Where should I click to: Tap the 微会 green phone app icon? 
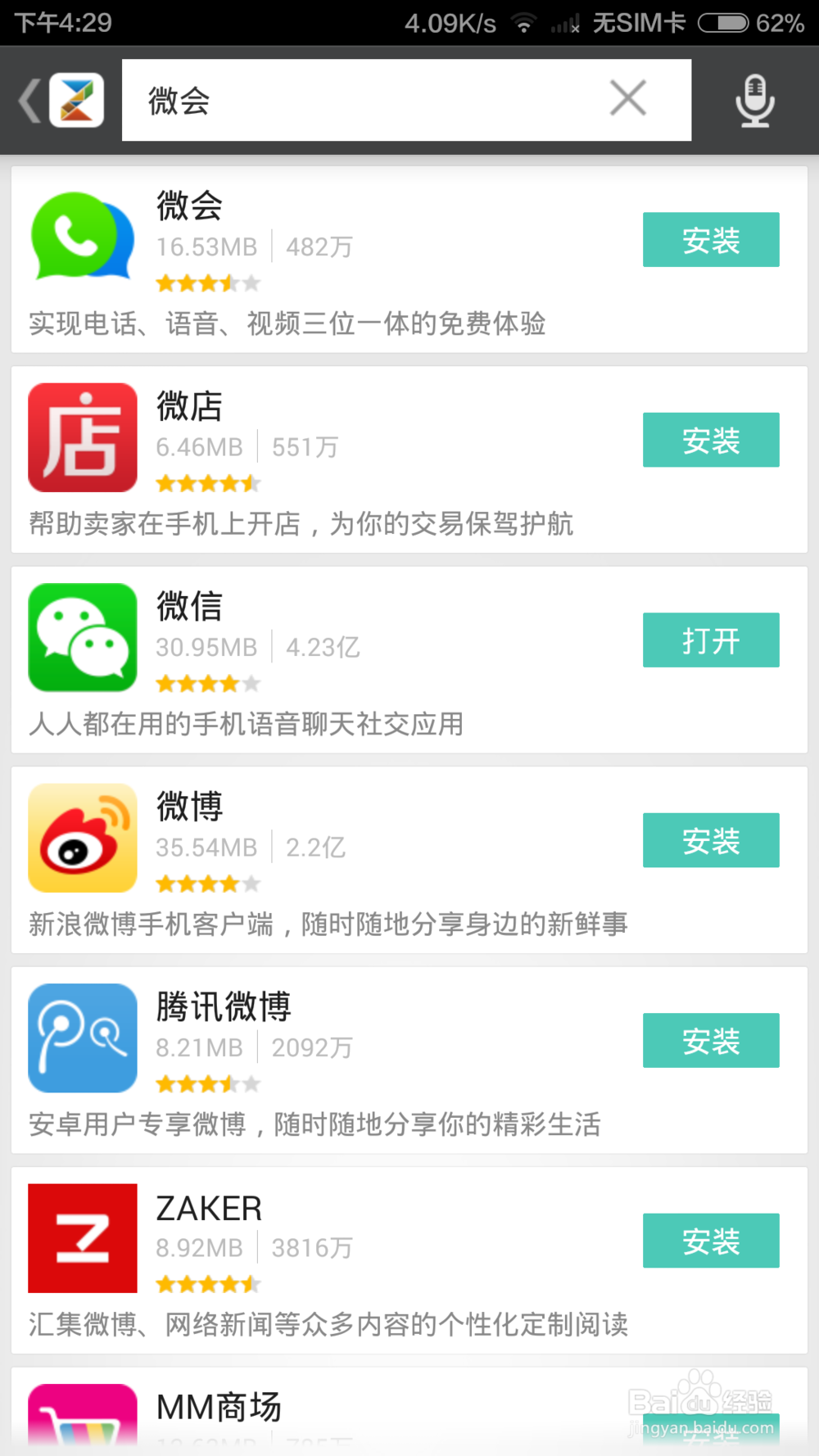[x=82, y=237]
